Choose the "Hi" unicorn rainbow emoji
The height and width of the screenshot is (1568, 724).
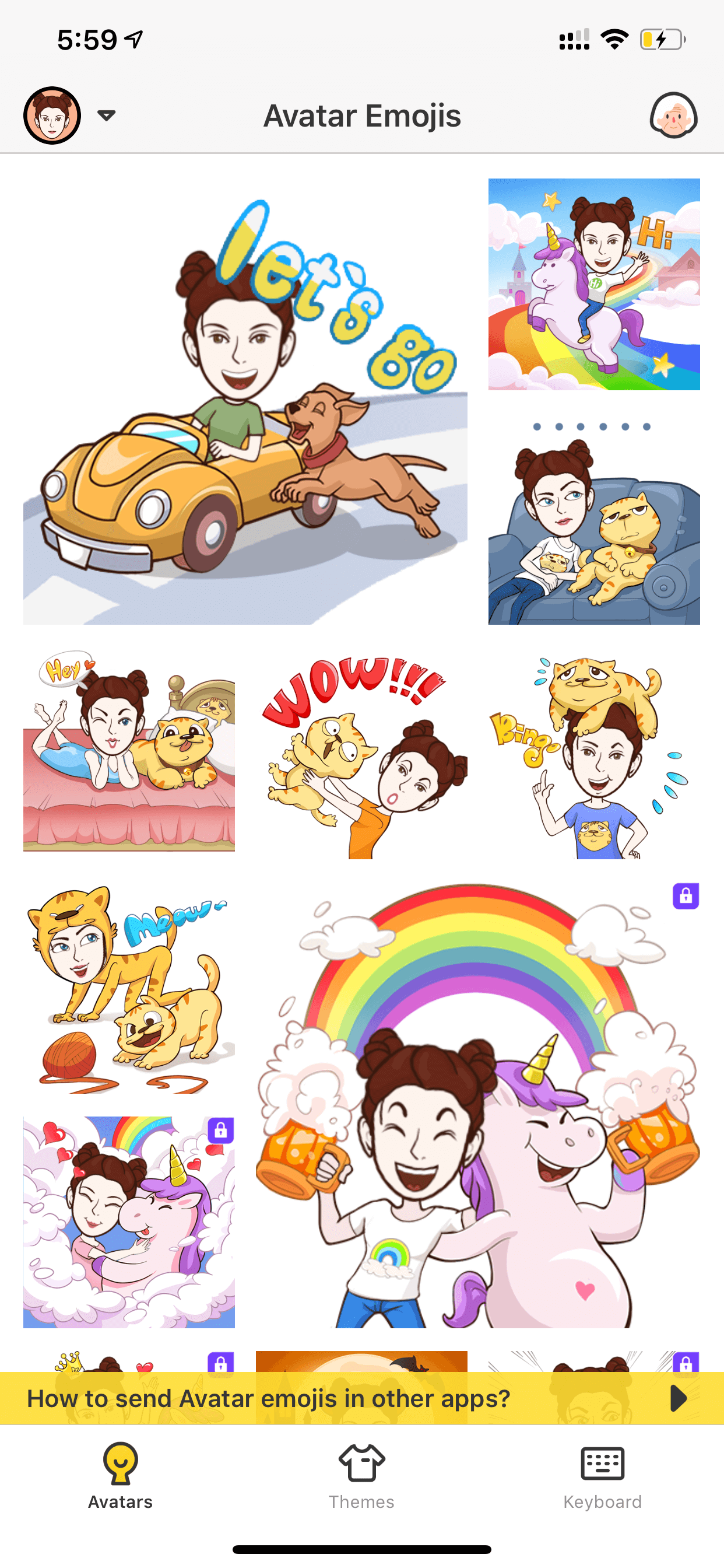[594, 284]
